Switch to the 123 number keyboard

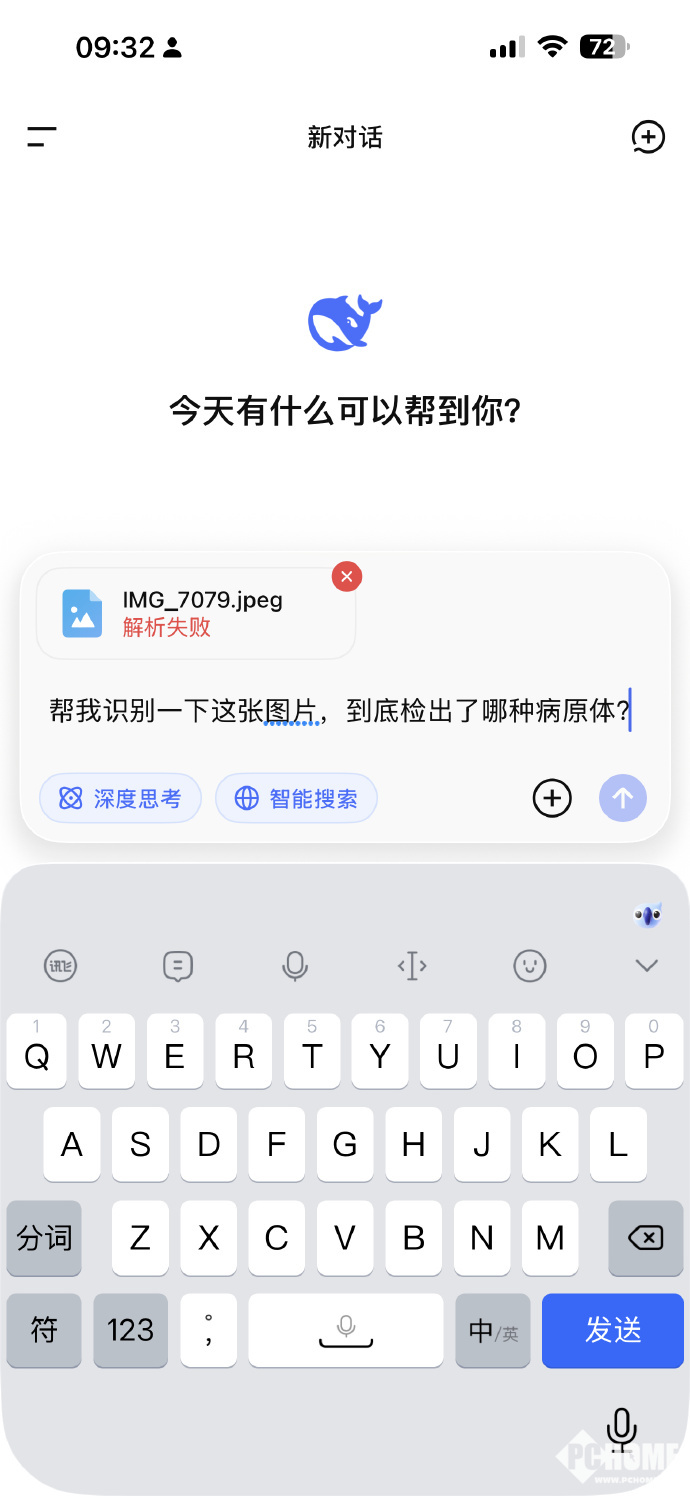[x=130, y=1330]
